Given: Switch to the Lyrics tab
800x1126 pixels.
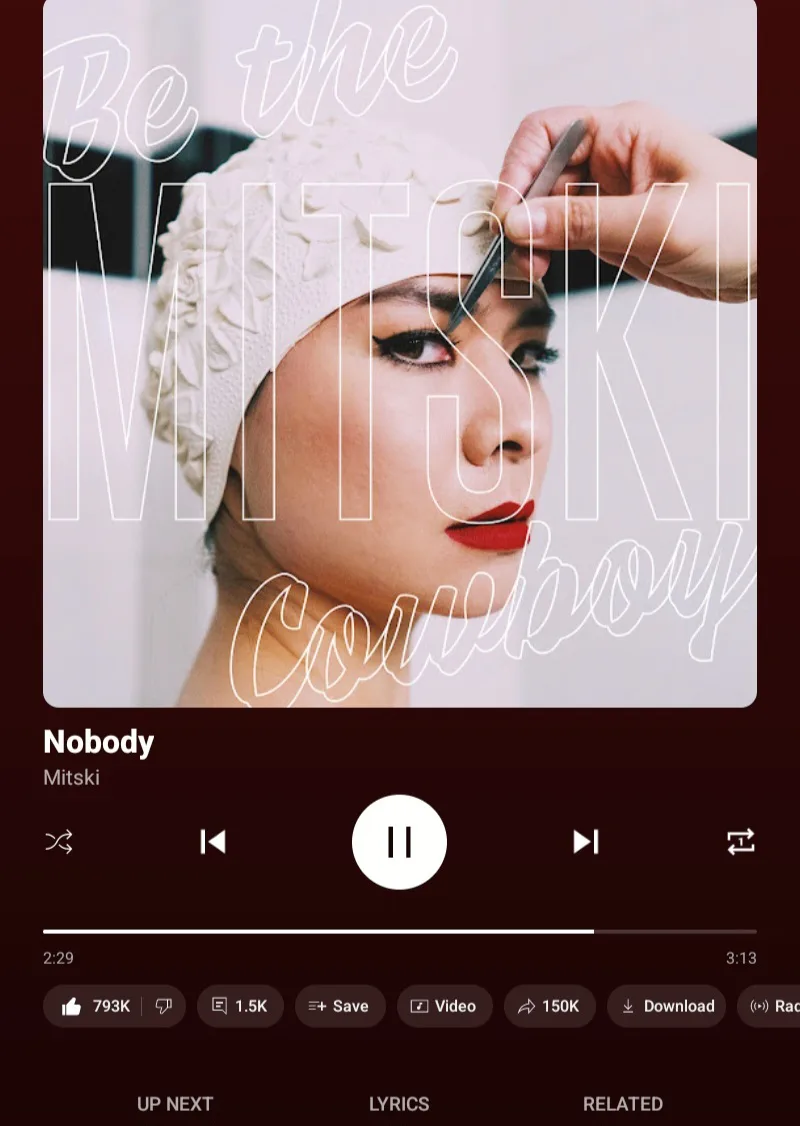Looking at the screenshot, I should [x=399, y=1104].
